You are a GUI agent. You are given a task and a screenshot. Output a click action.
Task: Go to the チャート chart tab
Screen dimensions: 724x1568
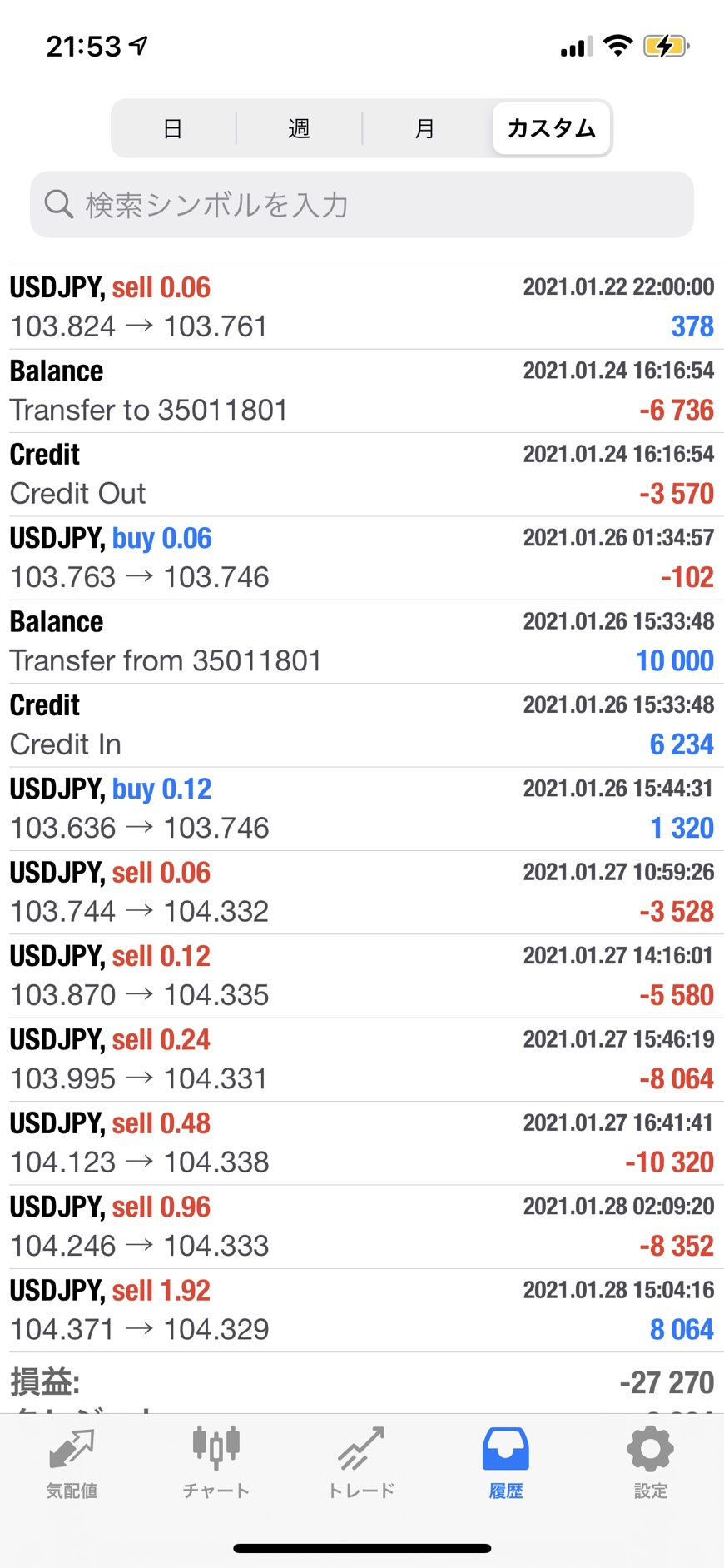[x=216, y=1463]
